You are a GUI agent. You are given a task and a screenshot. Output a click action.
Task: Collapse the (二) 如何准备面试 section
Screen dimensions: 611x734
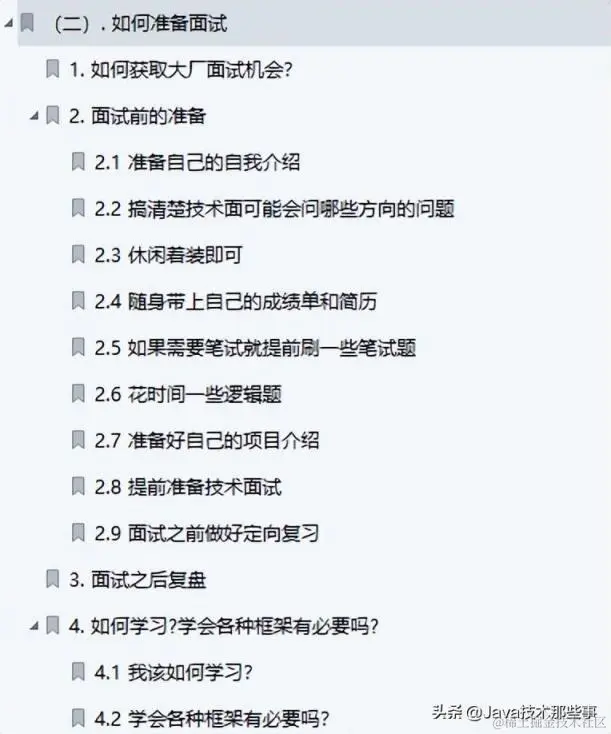pos(9,22)
